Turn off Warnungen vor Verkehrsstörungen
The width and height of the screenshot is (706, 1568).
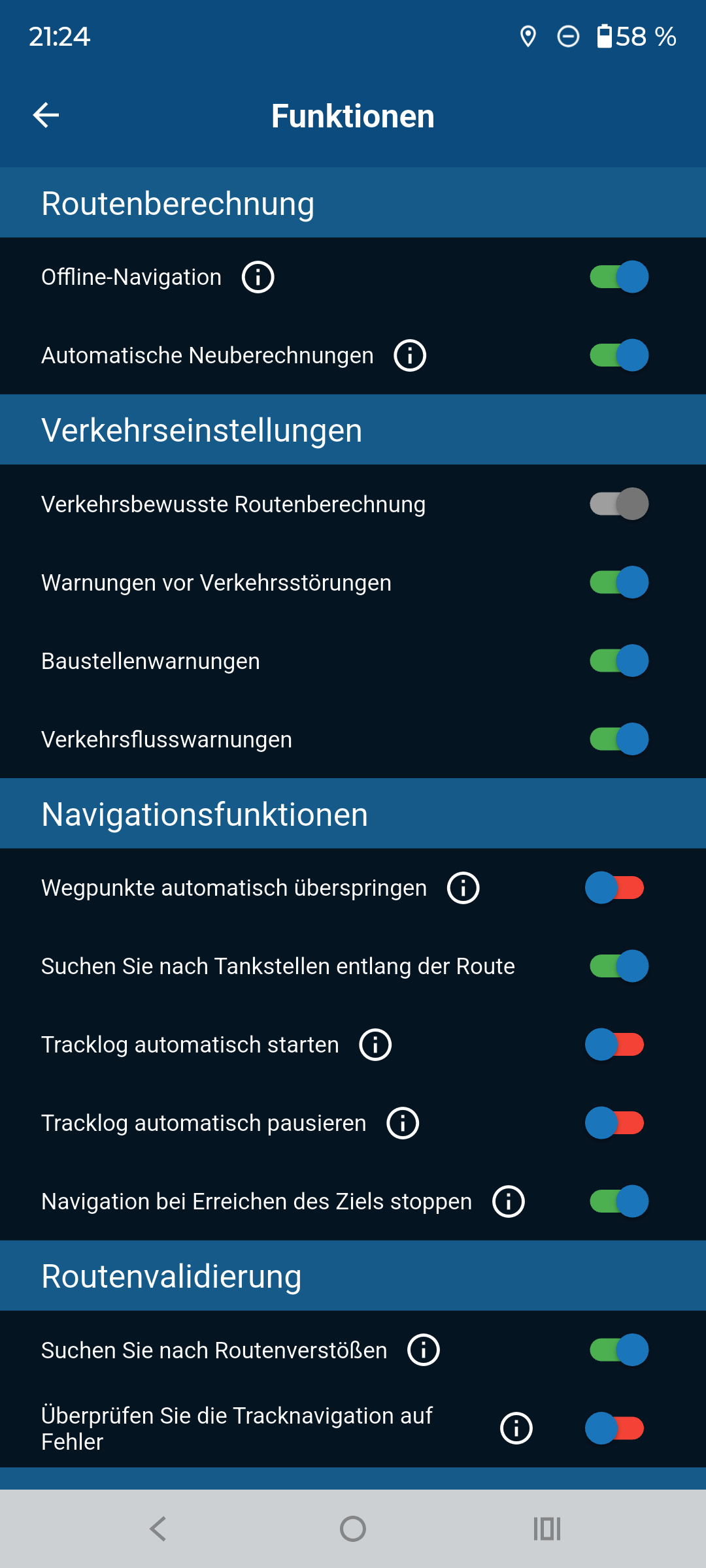(x=618, y=581)
